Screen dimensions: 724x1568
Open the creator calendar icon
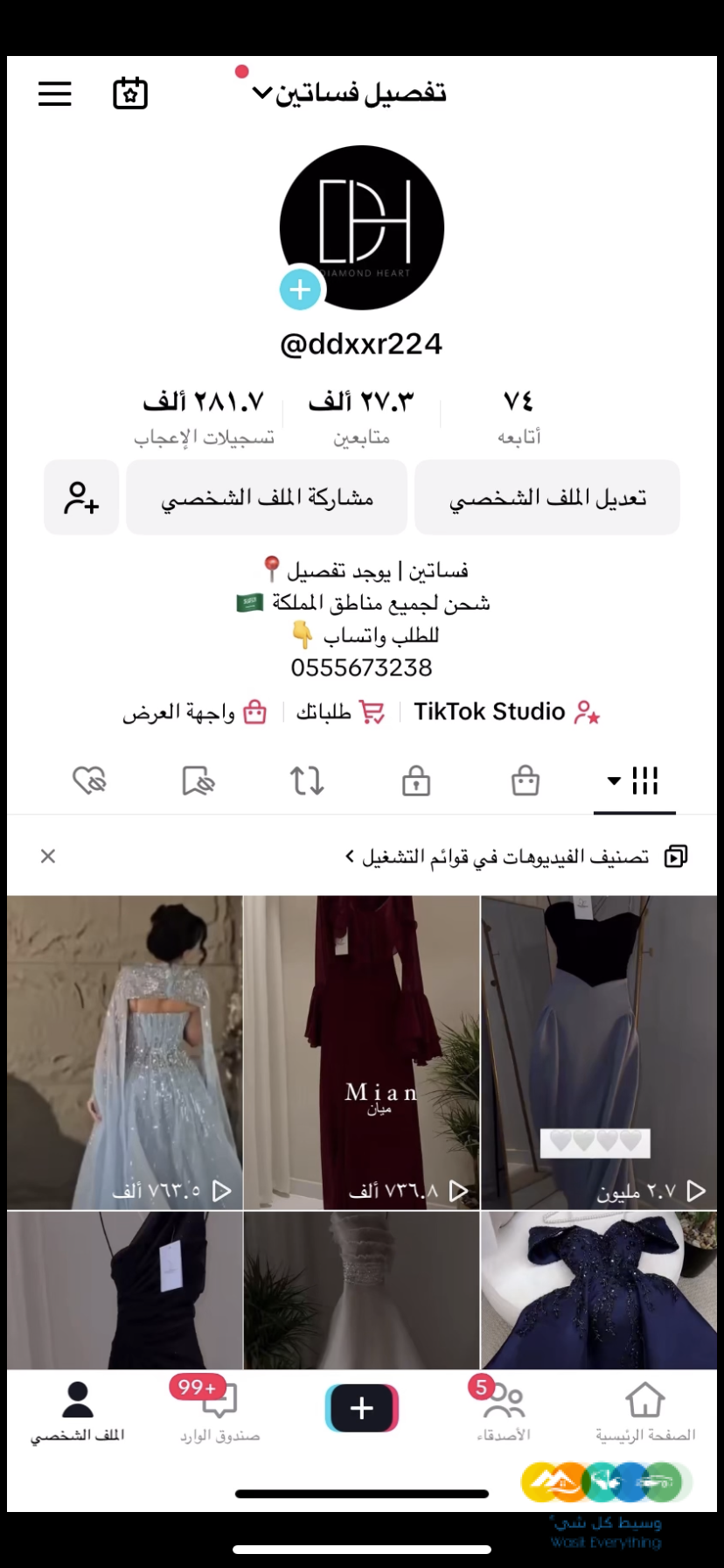(x=129, y=94)
